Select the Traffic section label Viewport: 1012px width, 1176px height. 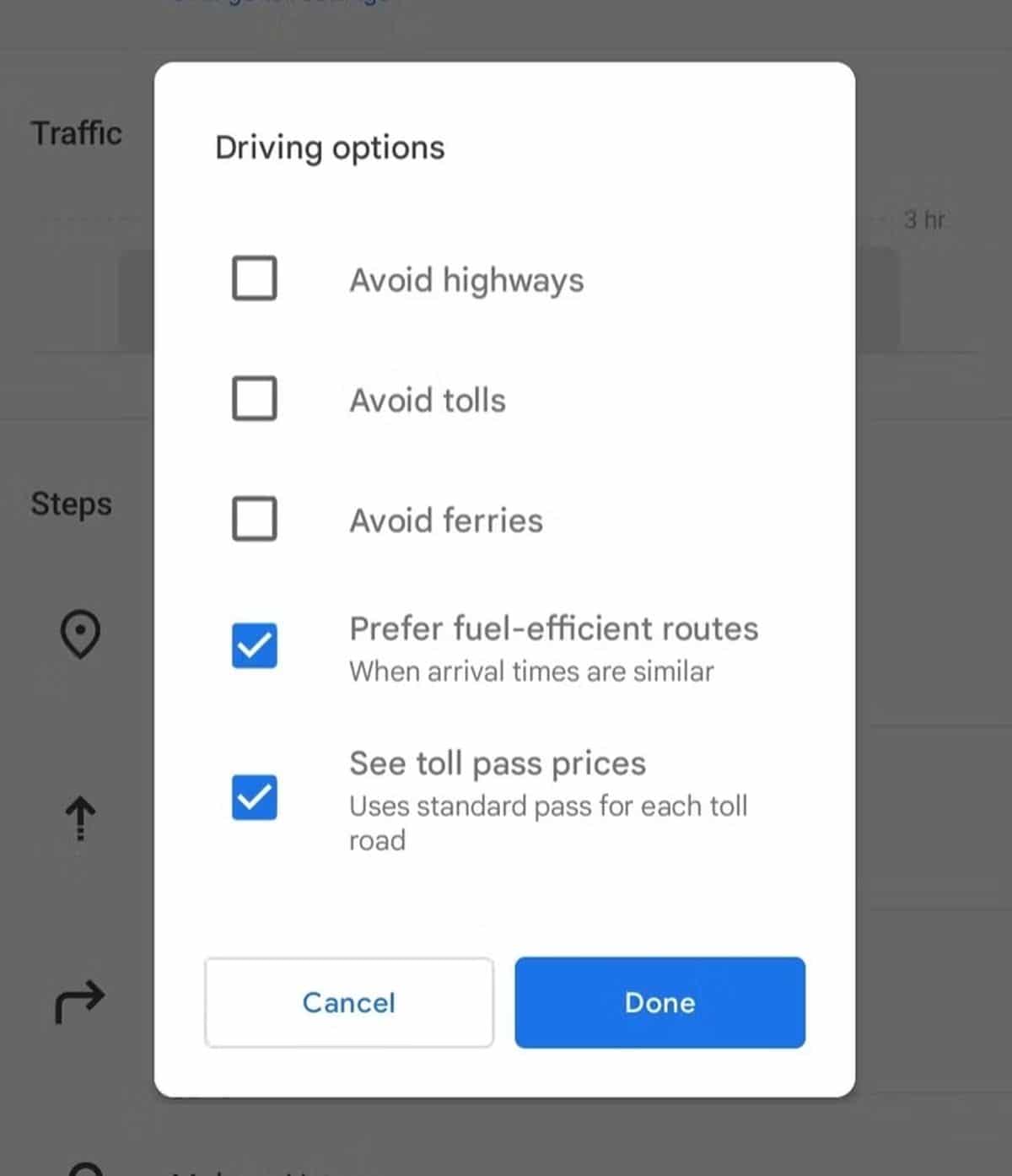[x=77, y=132]
